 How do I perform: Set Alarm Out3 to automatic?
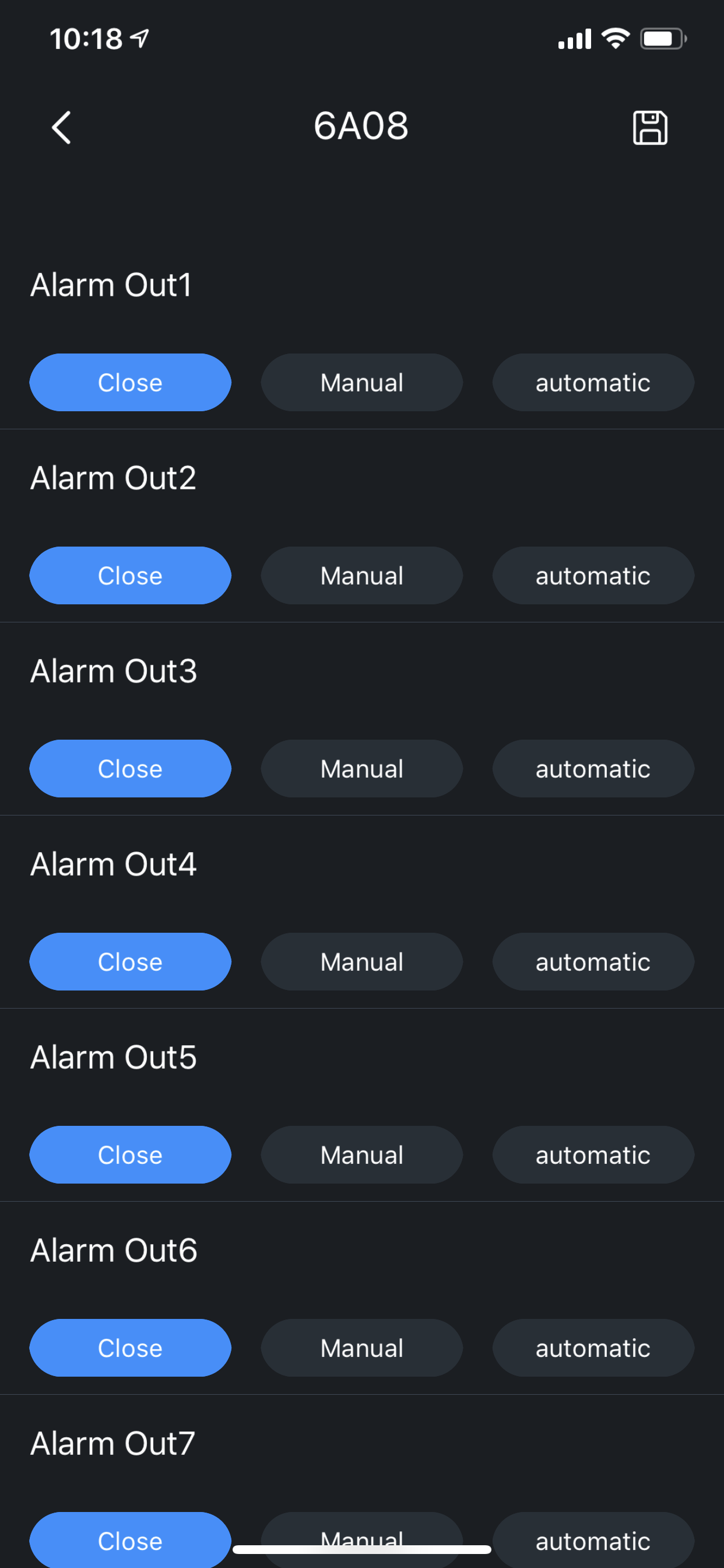[593, 768]
